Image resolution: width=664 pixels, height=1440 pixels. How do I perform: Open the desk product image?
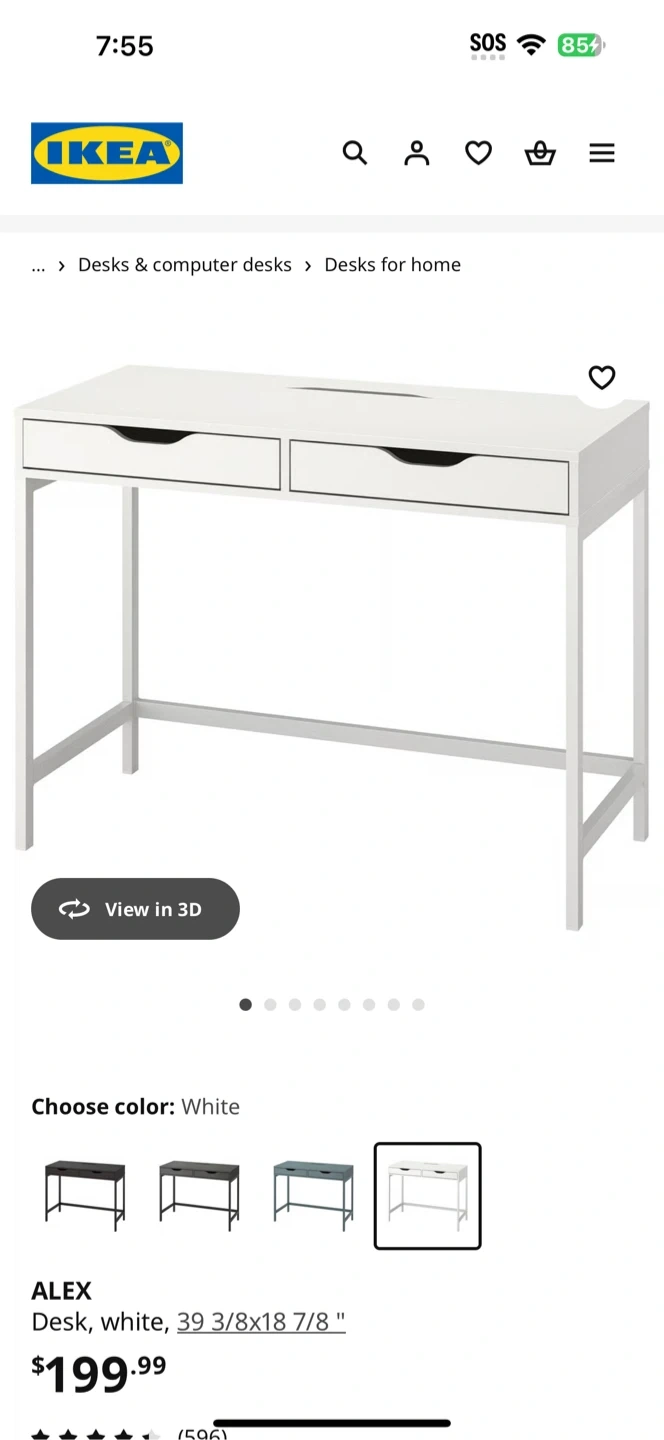click(x=330, y=620)
